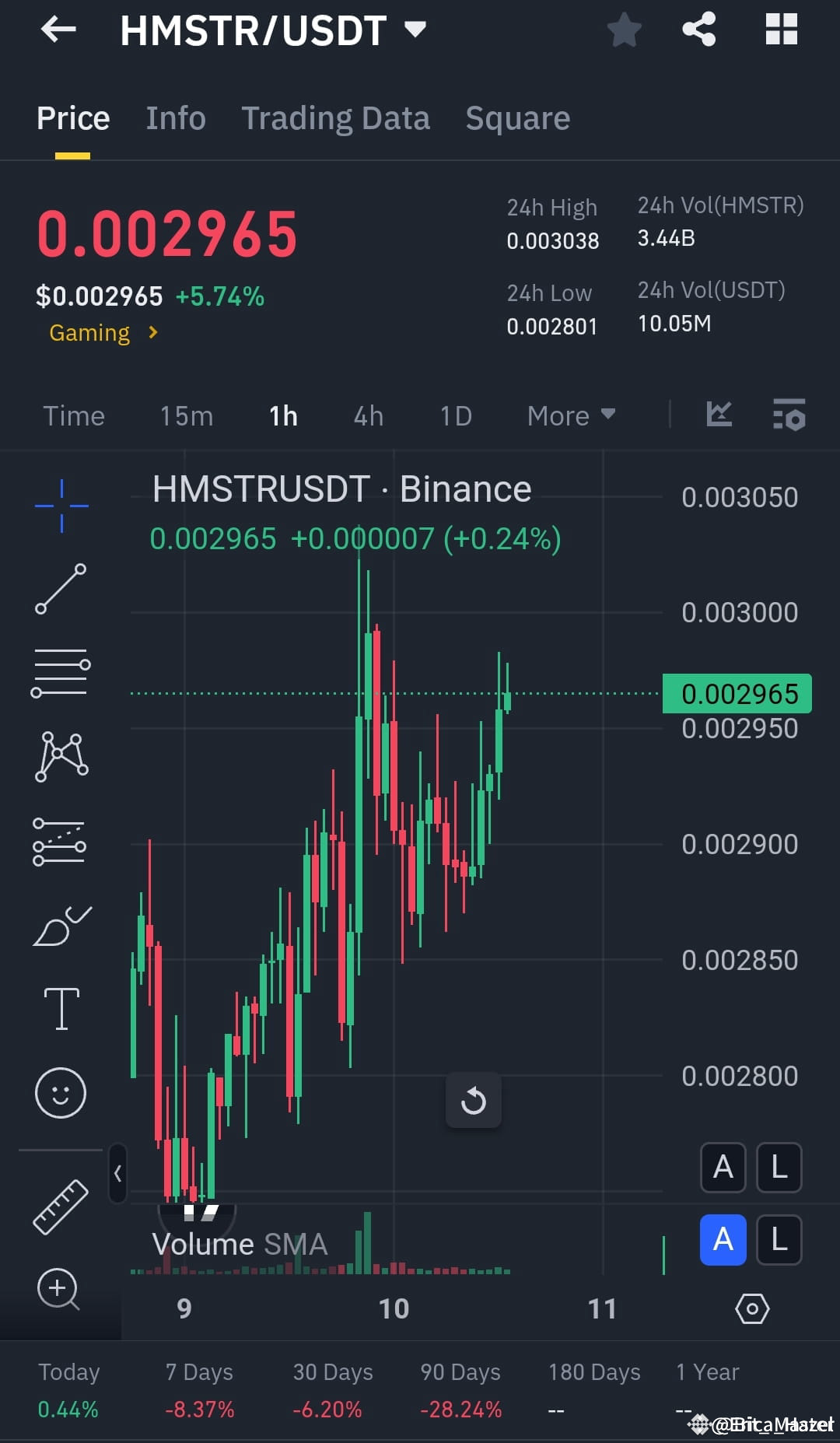Select the trend line drawing tool
The image size is (840, 1443).
point(61,587)
